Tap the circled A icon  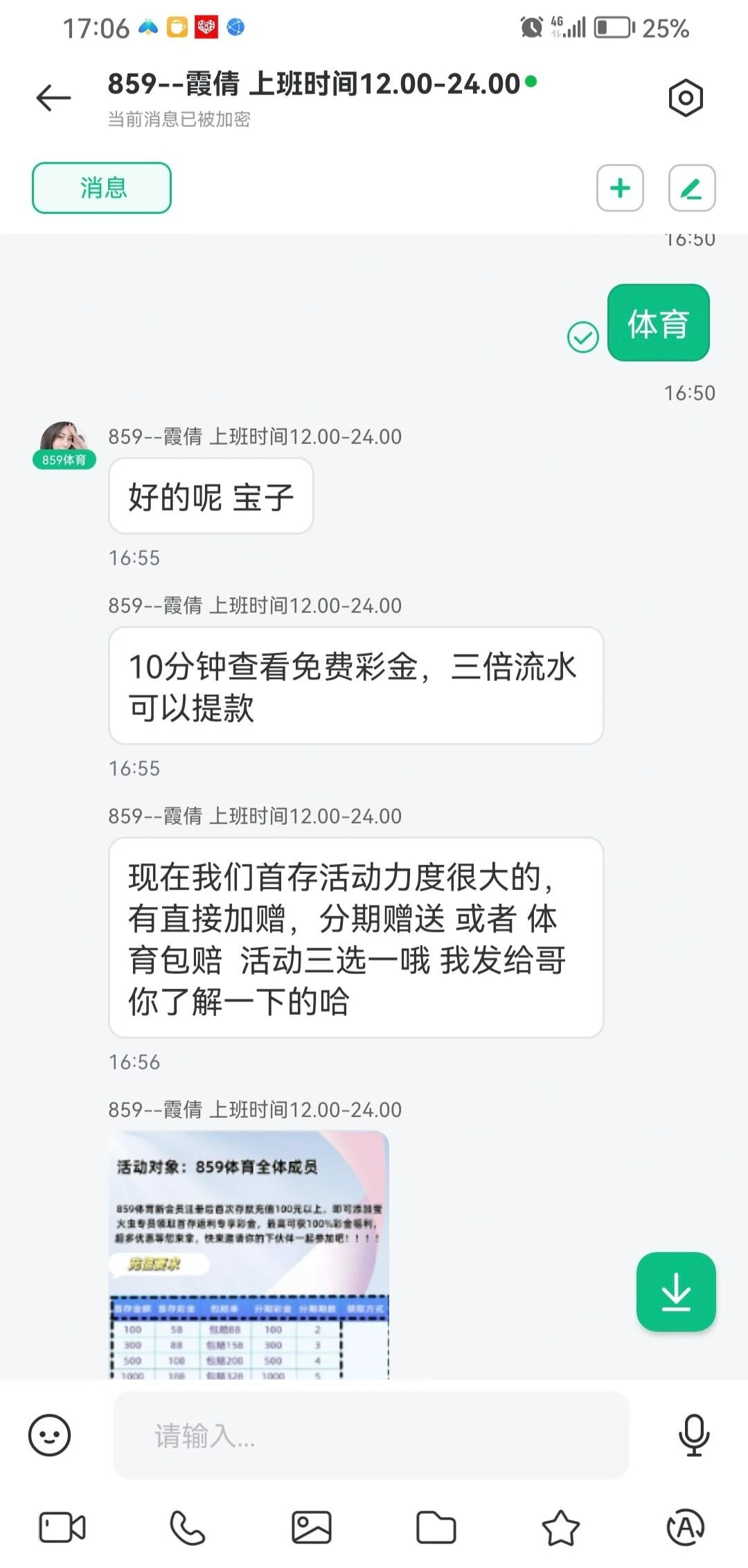685,1527
